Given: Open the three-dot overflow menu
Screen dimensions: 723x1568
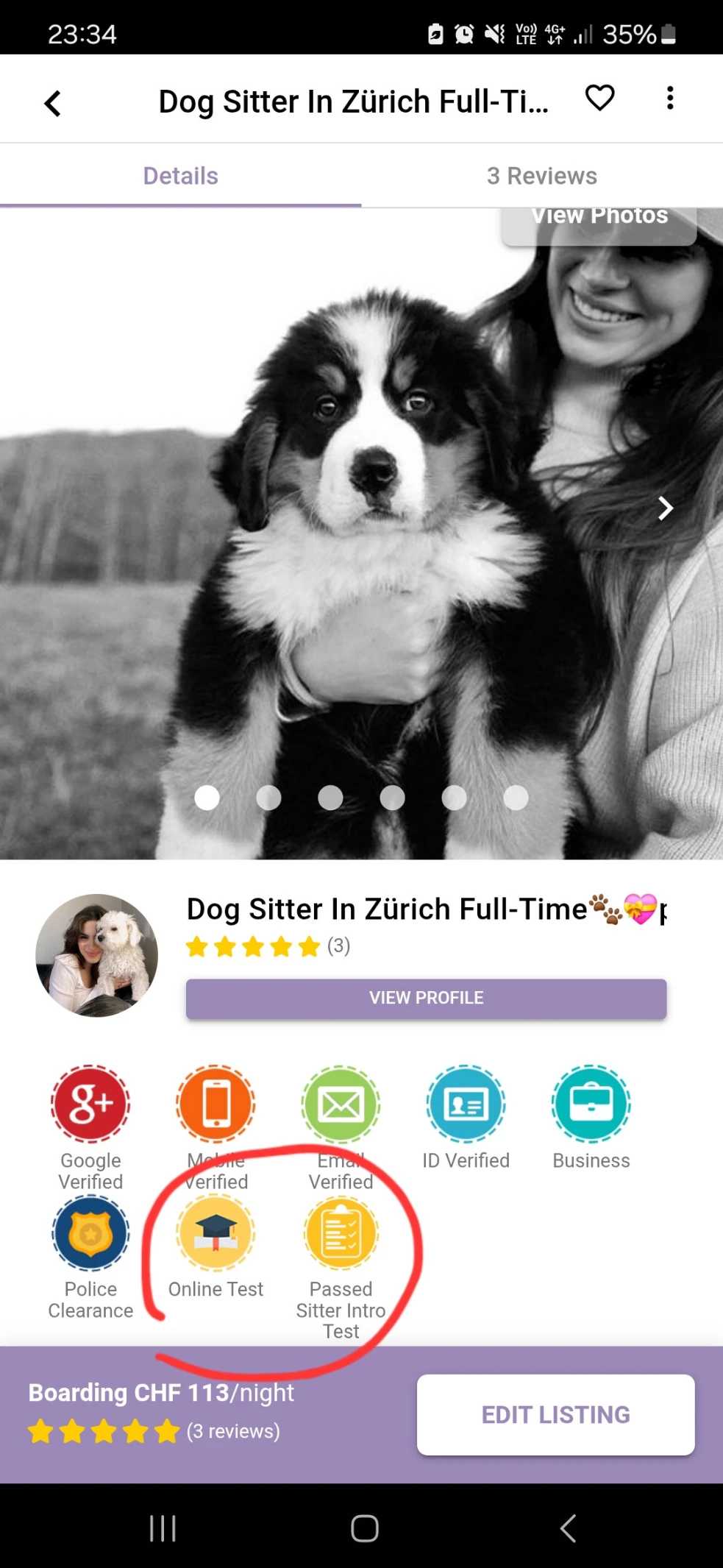Looking at the screenshot, I should 669,98.
